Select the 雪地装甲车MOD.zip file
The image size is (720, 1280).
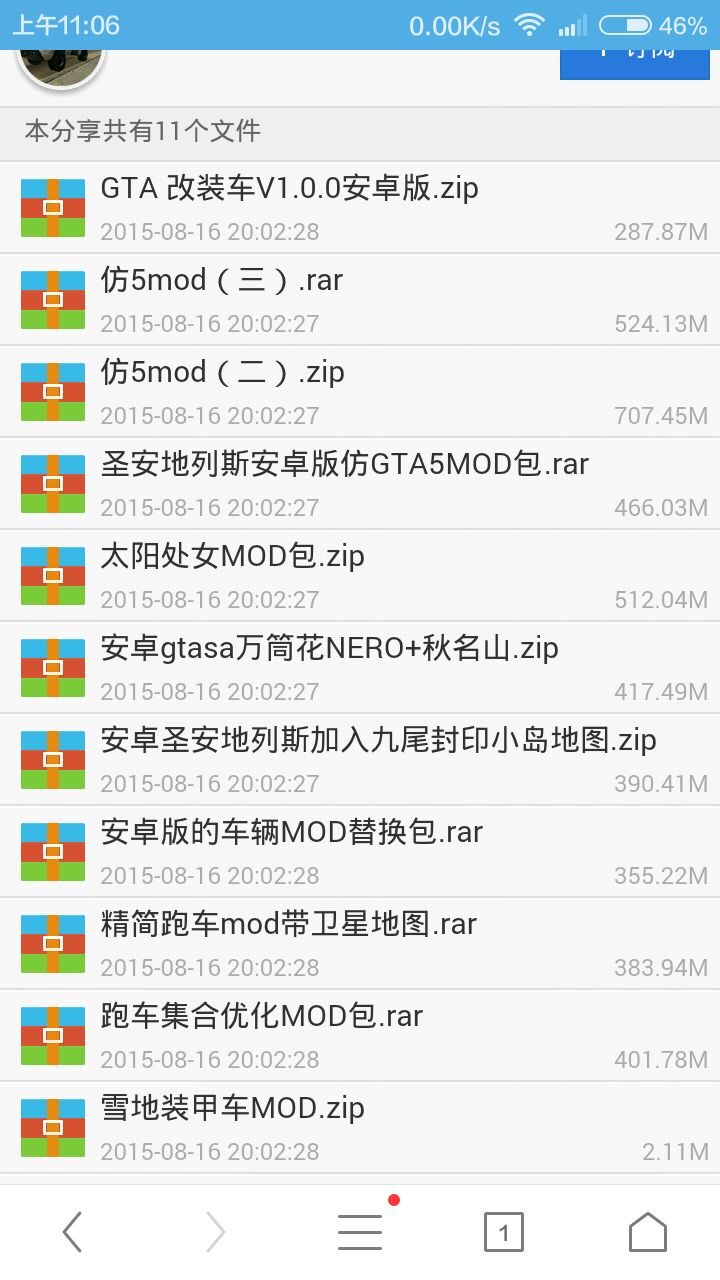[x=233, y=1108]
